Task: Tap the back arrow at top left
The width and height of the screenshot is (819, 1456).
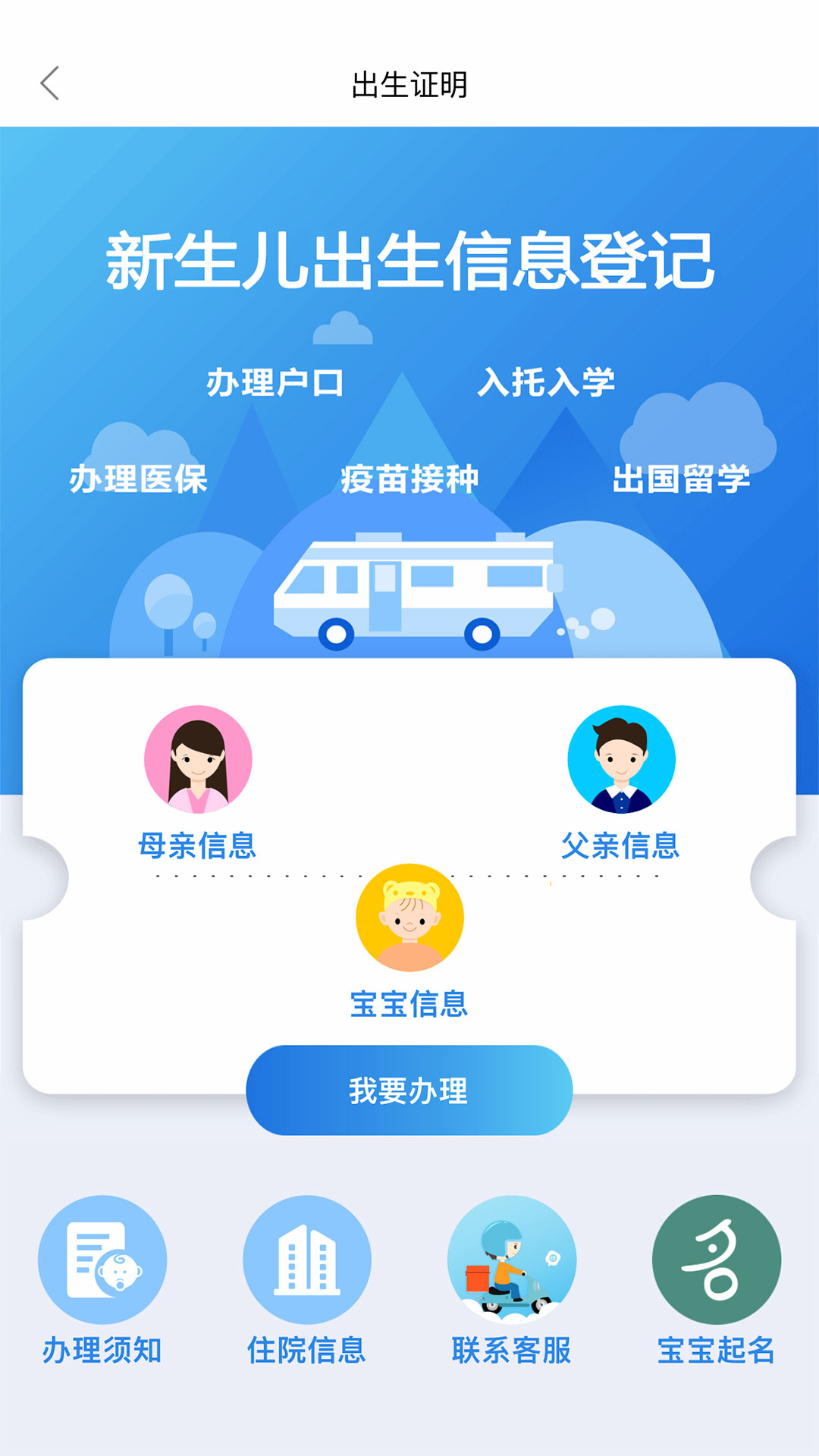Action: coord(50,83)
